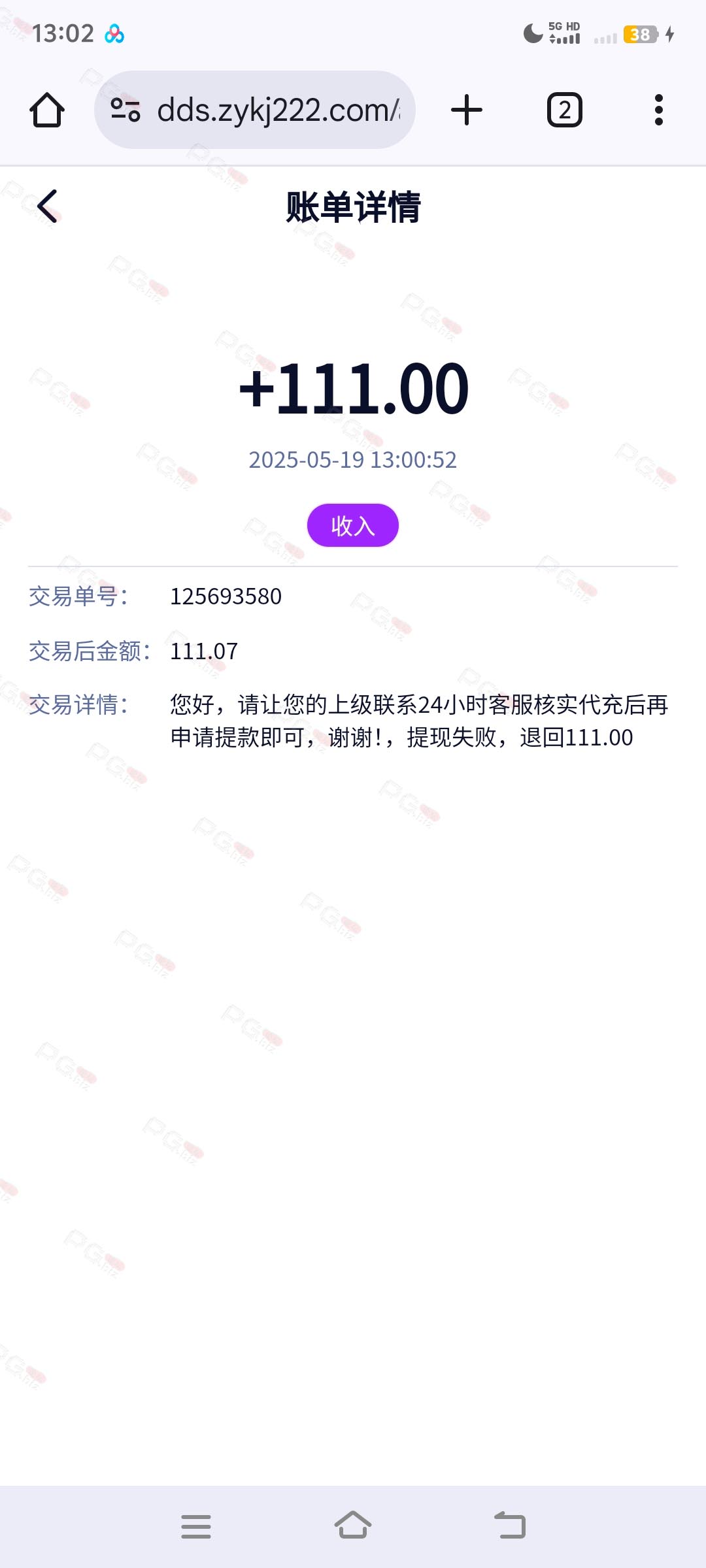
Task: Tap the system back button
Action: 511,1526
